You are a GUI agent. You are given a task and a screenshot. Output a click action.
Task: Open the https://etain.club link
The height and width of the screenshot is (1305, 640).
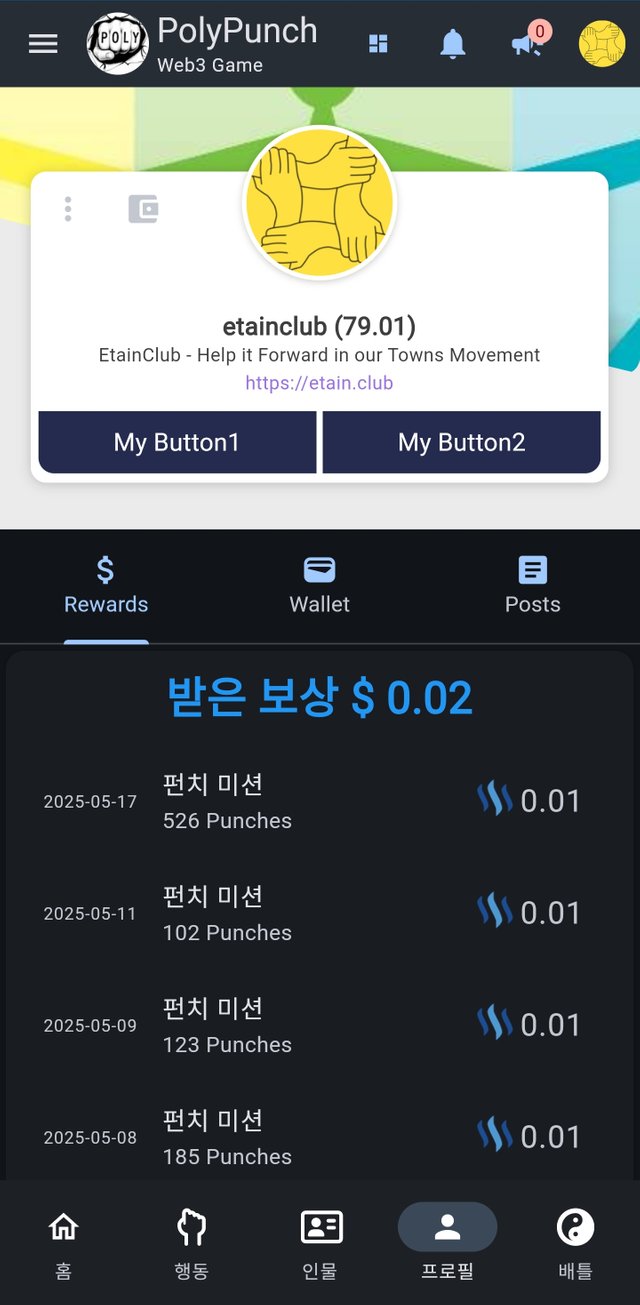click(x=319, y=383)
